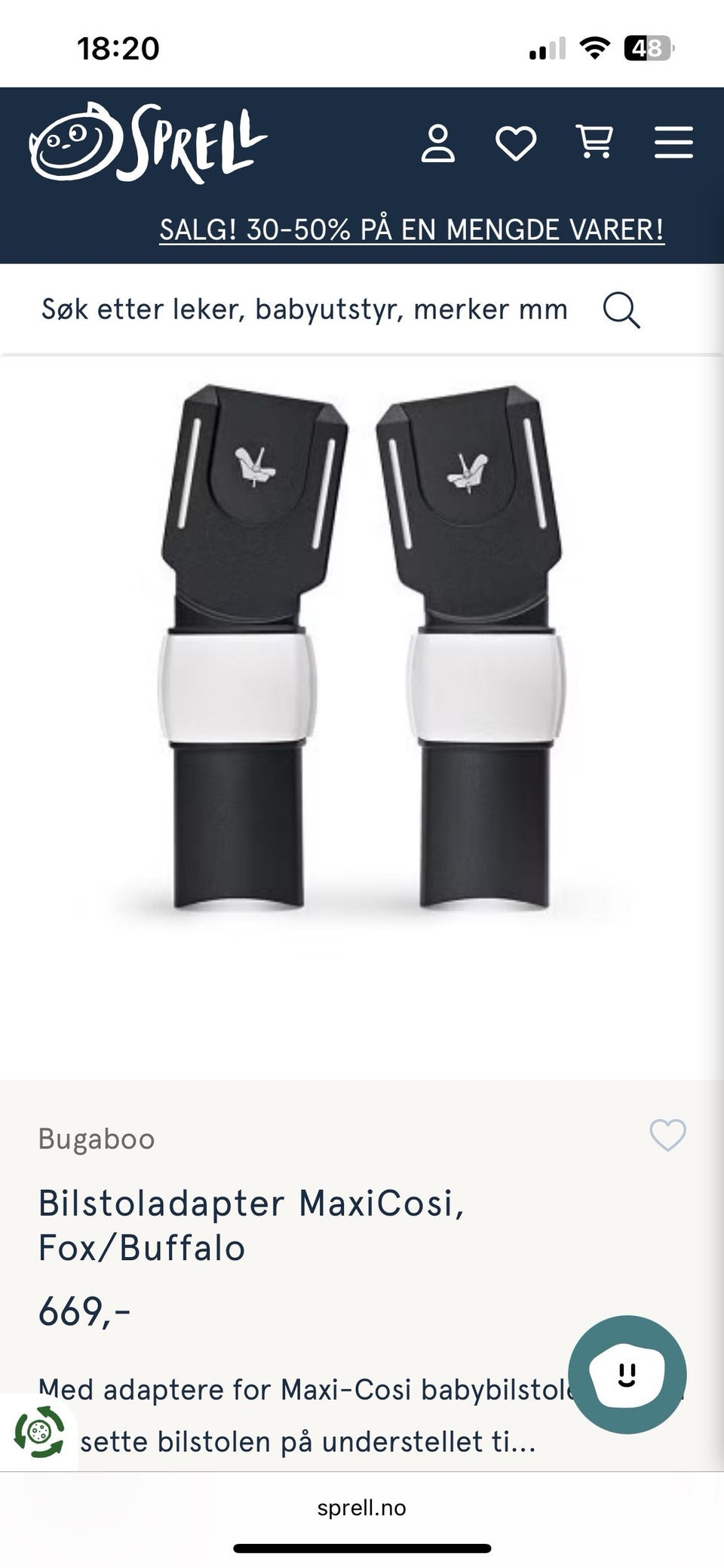Open the shopping cart
The height and width of the screenshot is (1568, 724).
(594, 142)
